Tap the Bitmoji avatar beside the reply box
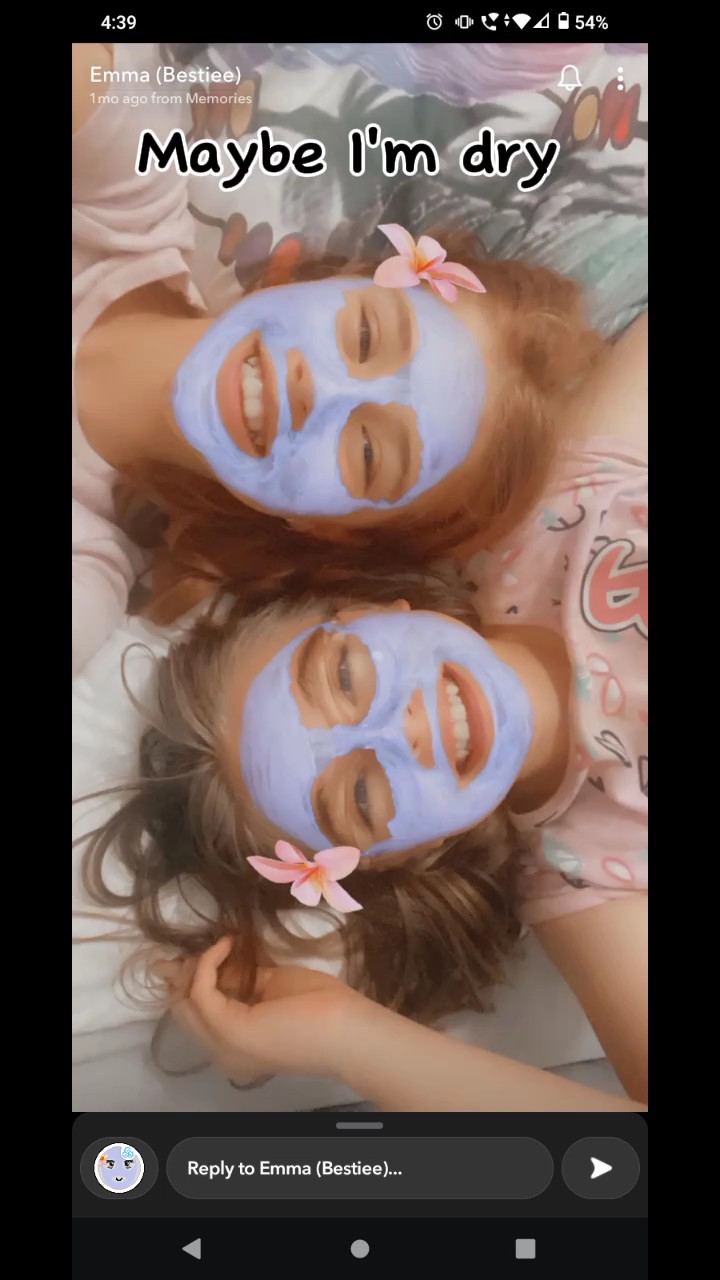720x1280 pixels. [x=119, y=1168]
